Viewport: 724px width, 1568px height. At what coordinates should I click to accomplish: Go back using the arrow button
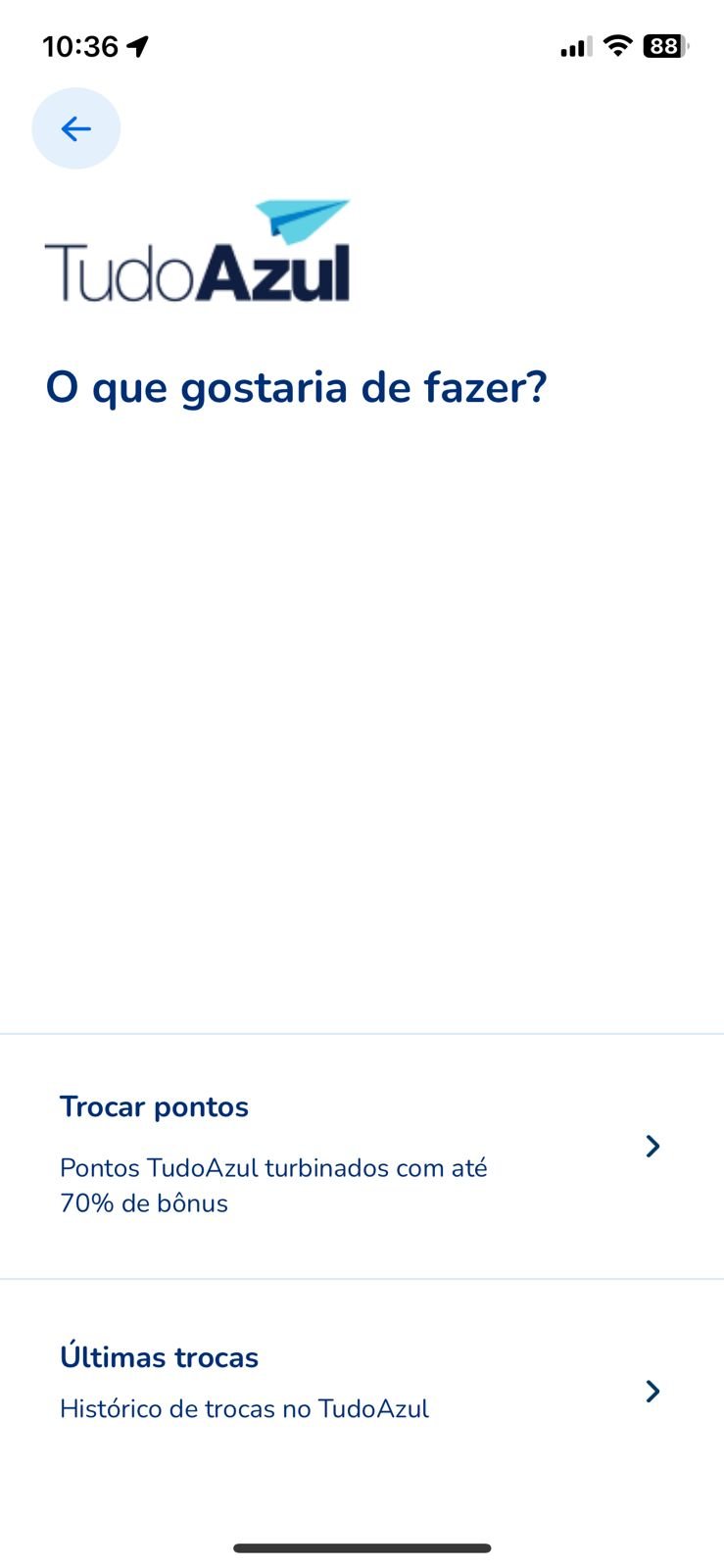(x=76, y=128)
